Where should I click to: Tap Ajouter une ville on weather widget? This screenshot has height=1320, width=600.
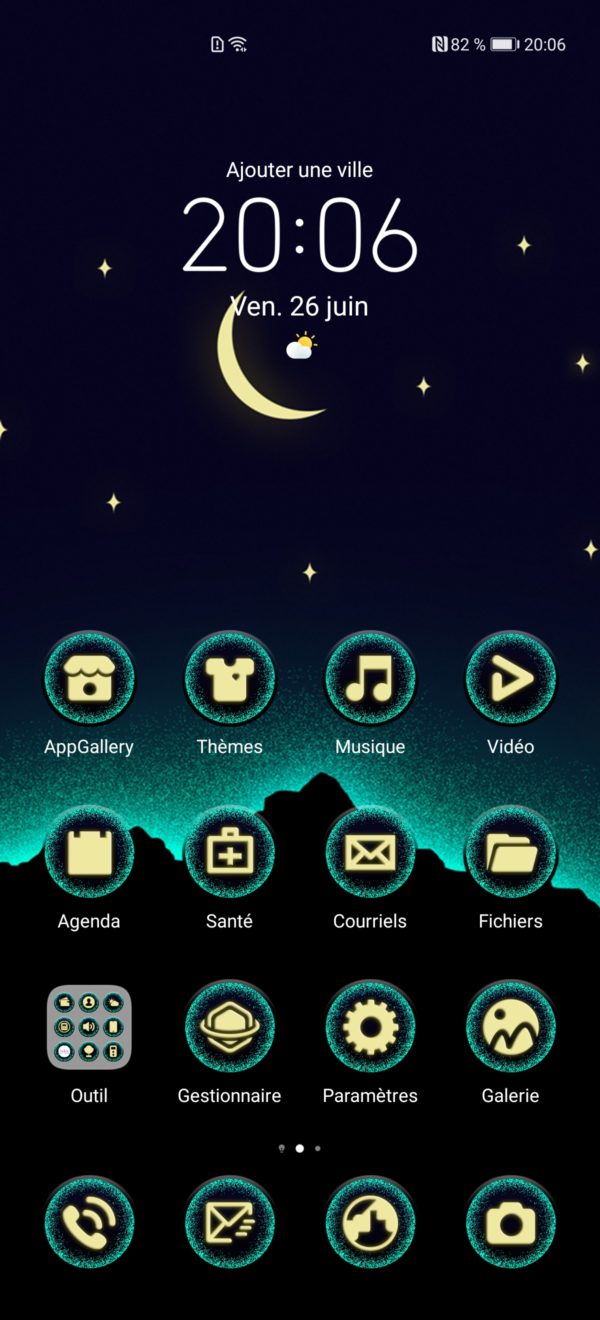point(299,170)
